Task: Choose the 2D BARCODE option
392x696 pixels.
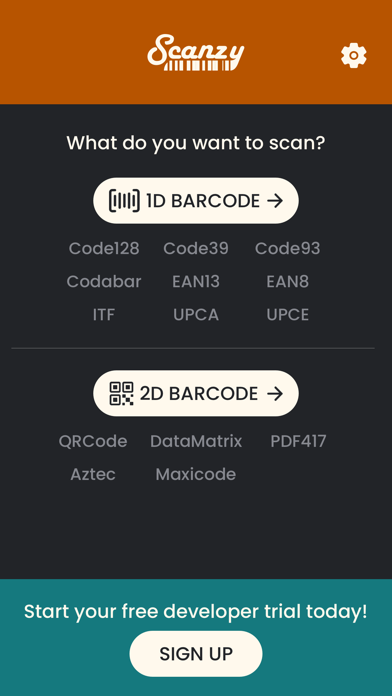Action: coord(196,393)
